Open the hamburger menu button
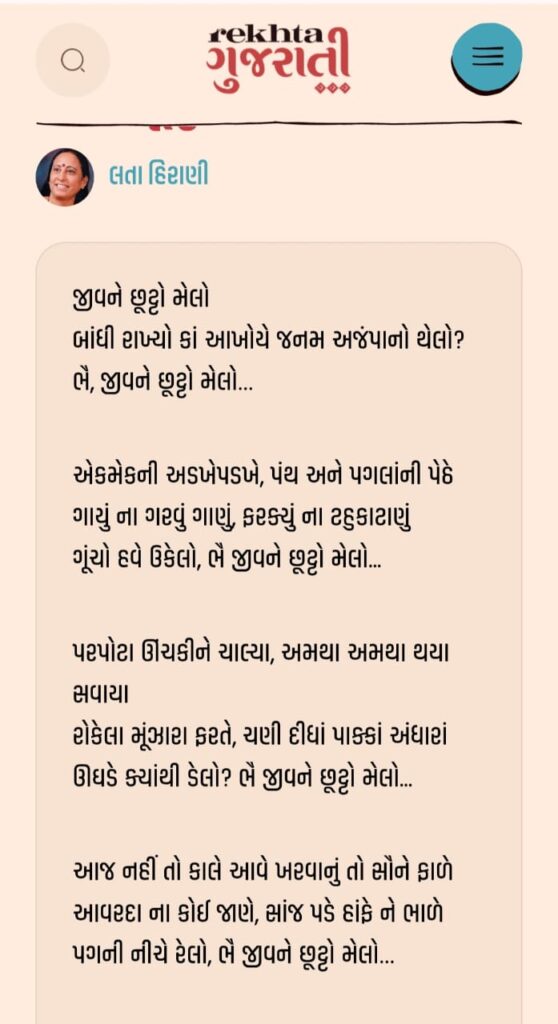 point(487,59)
